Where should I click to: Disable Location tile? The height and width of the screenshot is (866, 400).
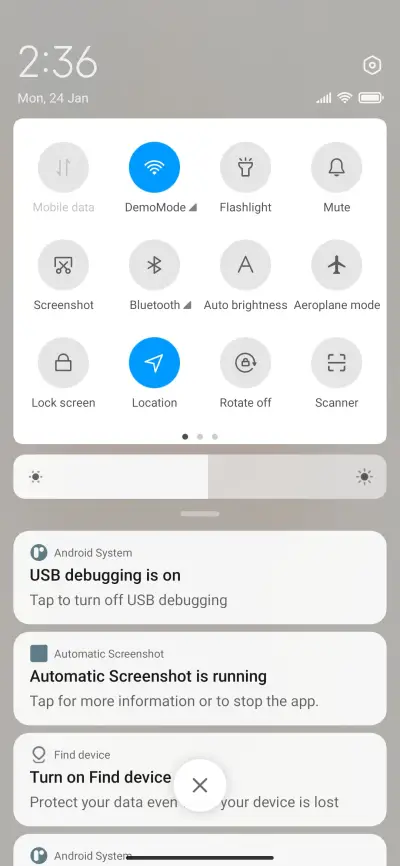[x=154, y=363]
